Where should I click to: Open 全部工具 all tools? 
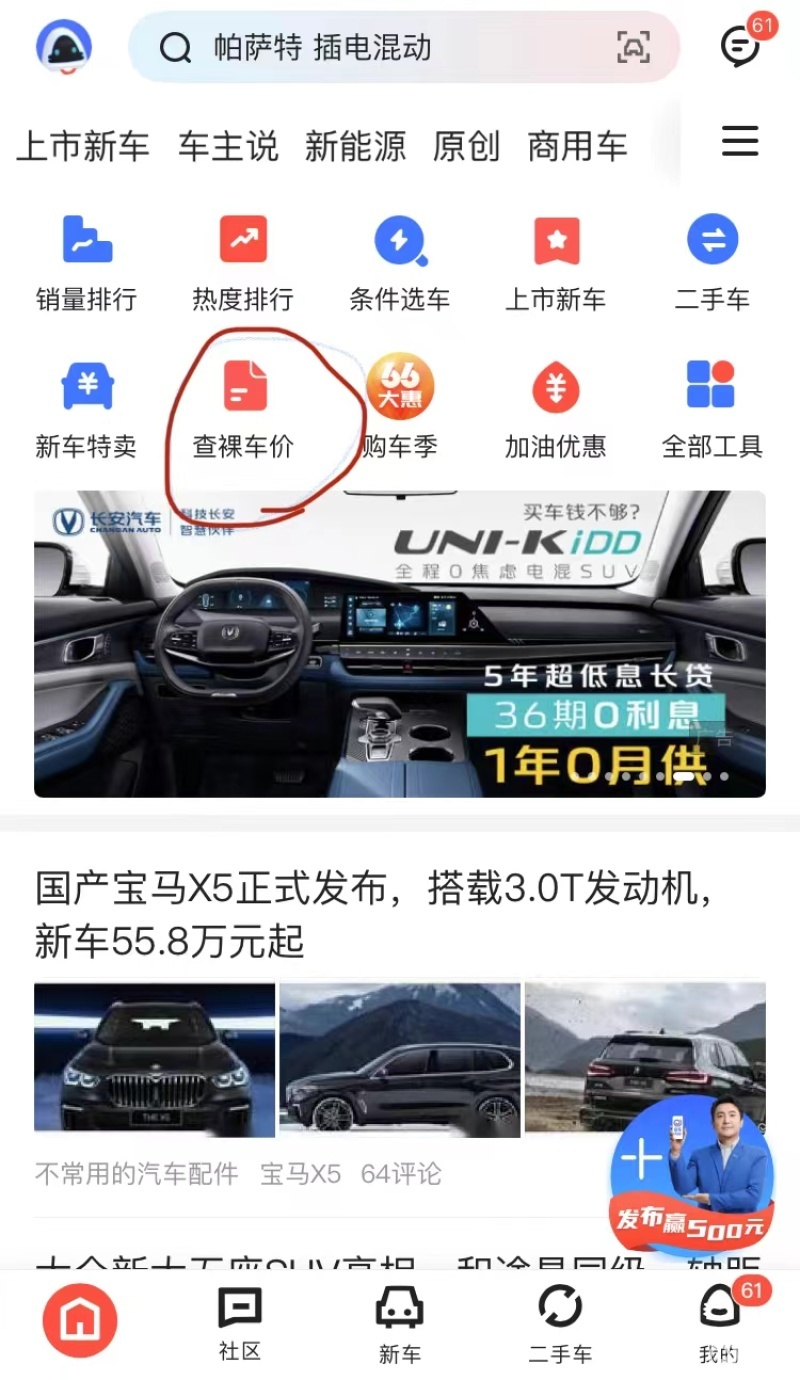pos(712,410)
